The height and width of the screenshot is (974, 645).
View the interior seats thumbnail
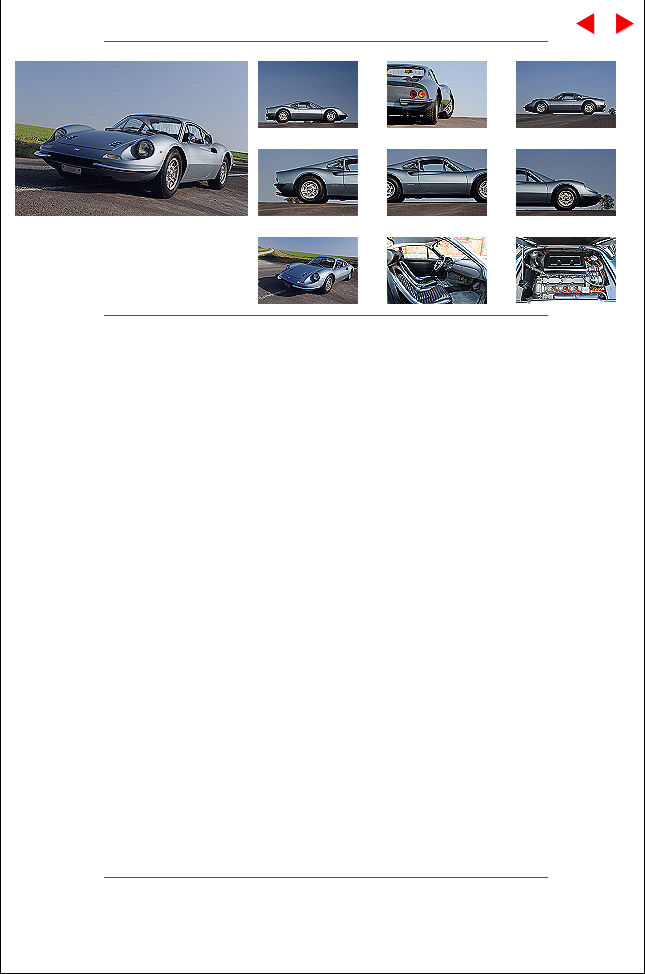pos(437,270)
